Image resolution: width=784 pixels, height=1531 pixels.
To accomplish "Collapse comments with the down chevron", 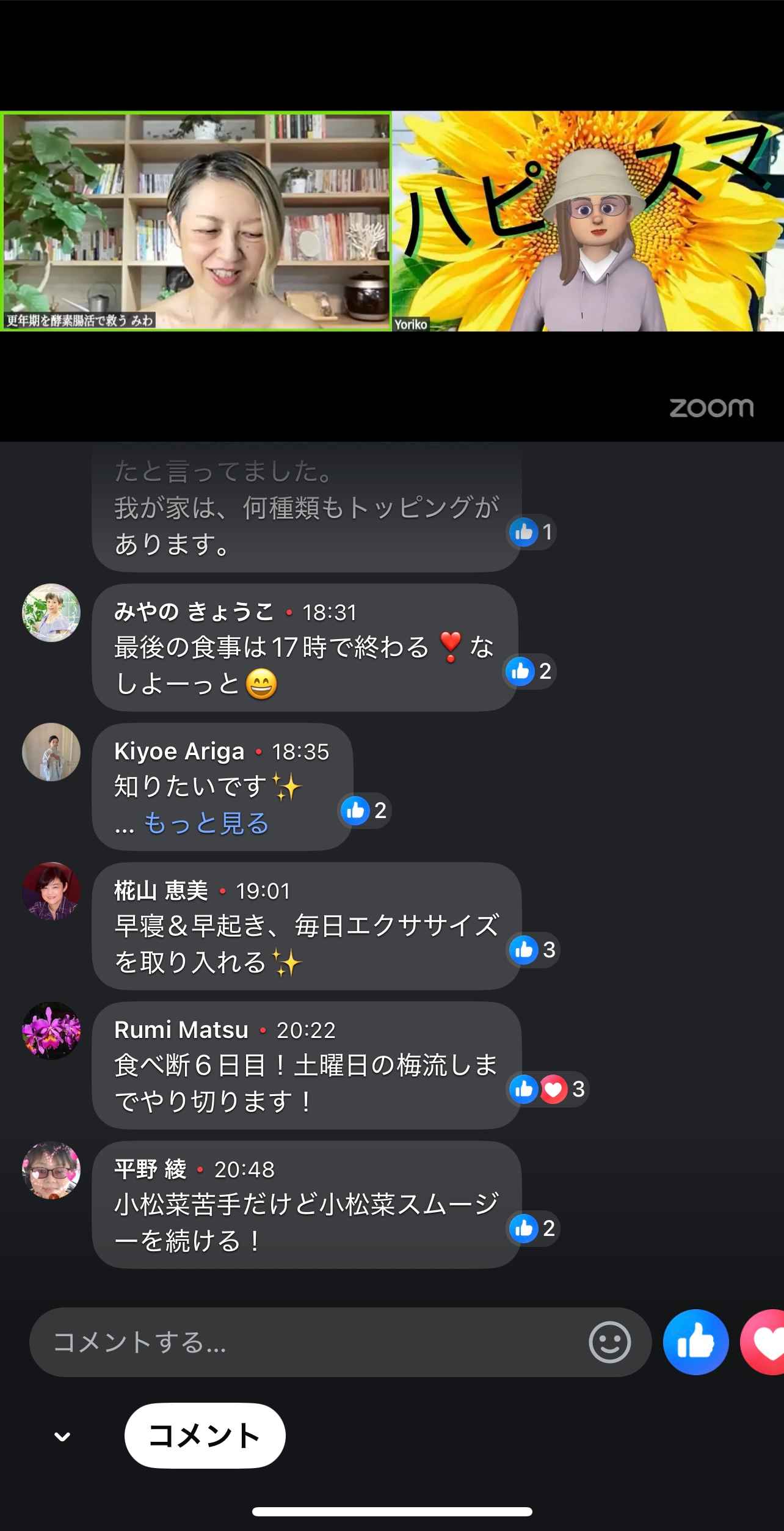I will click(x=62, y=1436).
